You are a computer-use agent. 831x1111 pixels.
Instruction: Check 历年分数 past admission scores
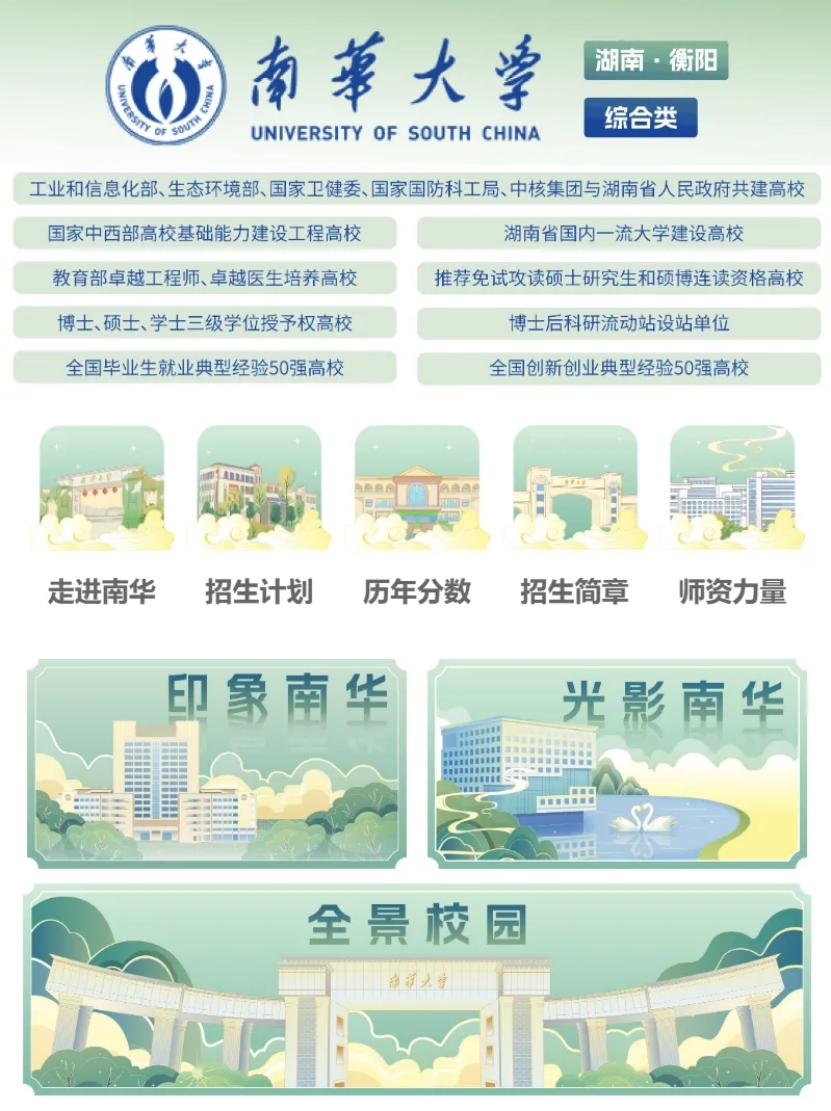[417, 515]
